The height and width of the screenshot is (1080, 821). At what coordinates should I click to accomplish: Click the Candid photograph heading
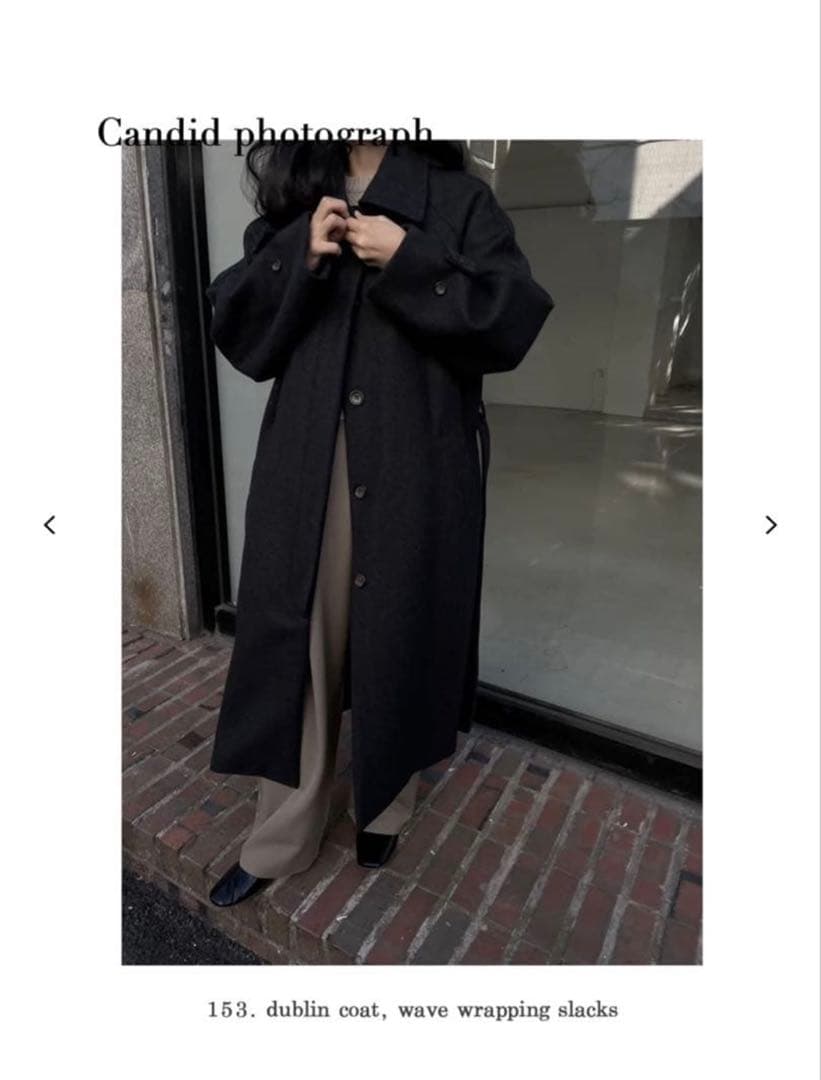pyautogui.click(x=263, y=130)
